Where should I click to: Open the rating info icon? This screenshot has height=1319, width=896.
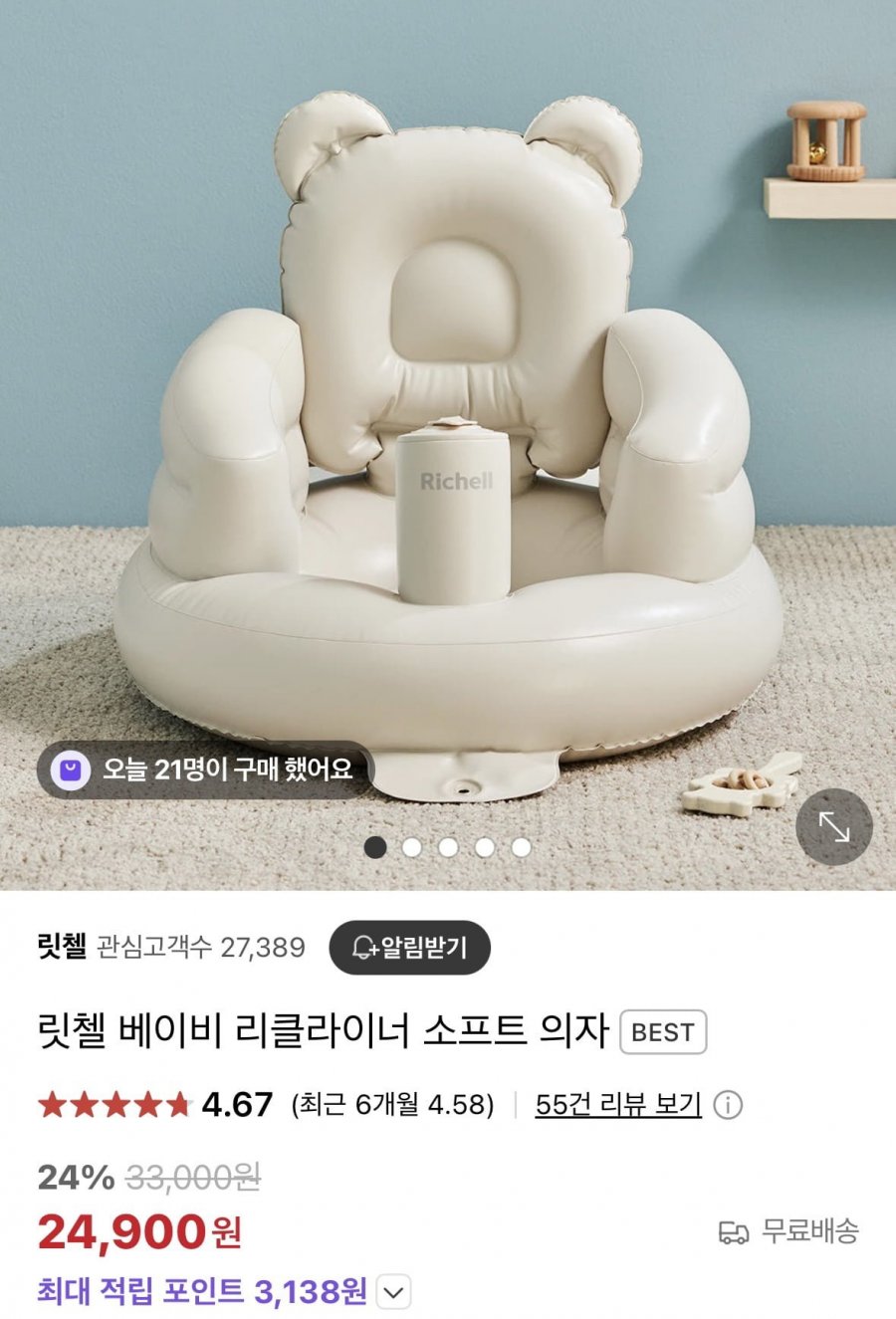coord(728,1105)
